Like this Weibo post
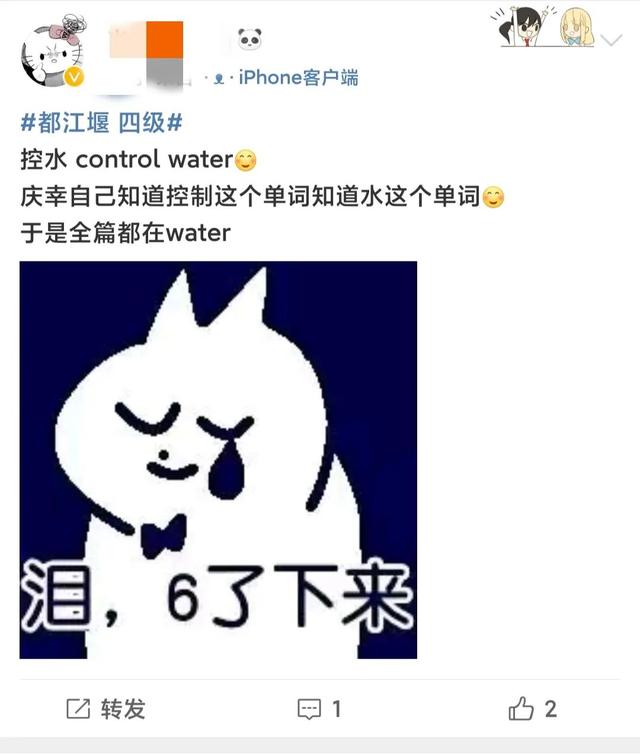Screen dimensions: 640x754 point(532,709)
